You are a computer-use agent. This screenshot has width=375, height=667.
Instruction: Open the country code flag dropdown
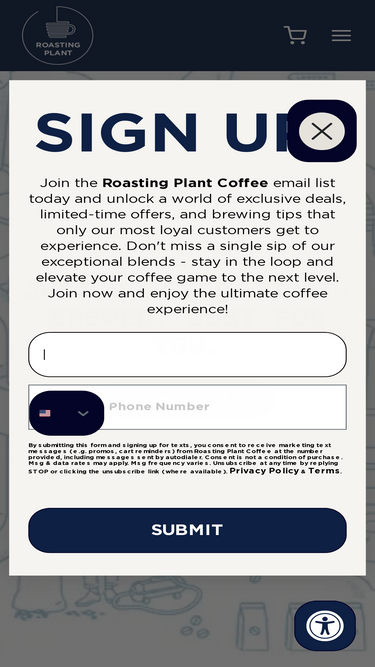[x=66, y=413]
